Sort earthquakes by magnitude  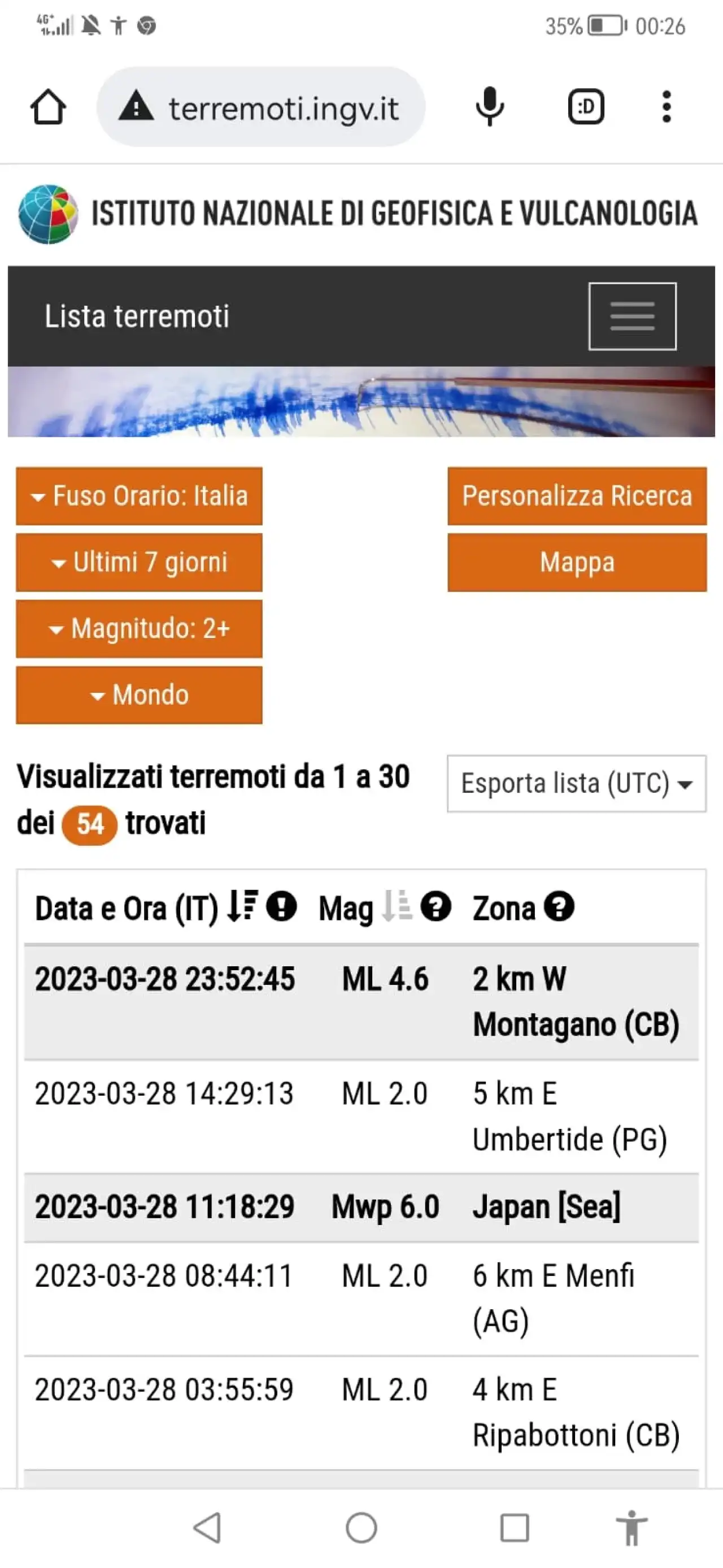(397, 906)
